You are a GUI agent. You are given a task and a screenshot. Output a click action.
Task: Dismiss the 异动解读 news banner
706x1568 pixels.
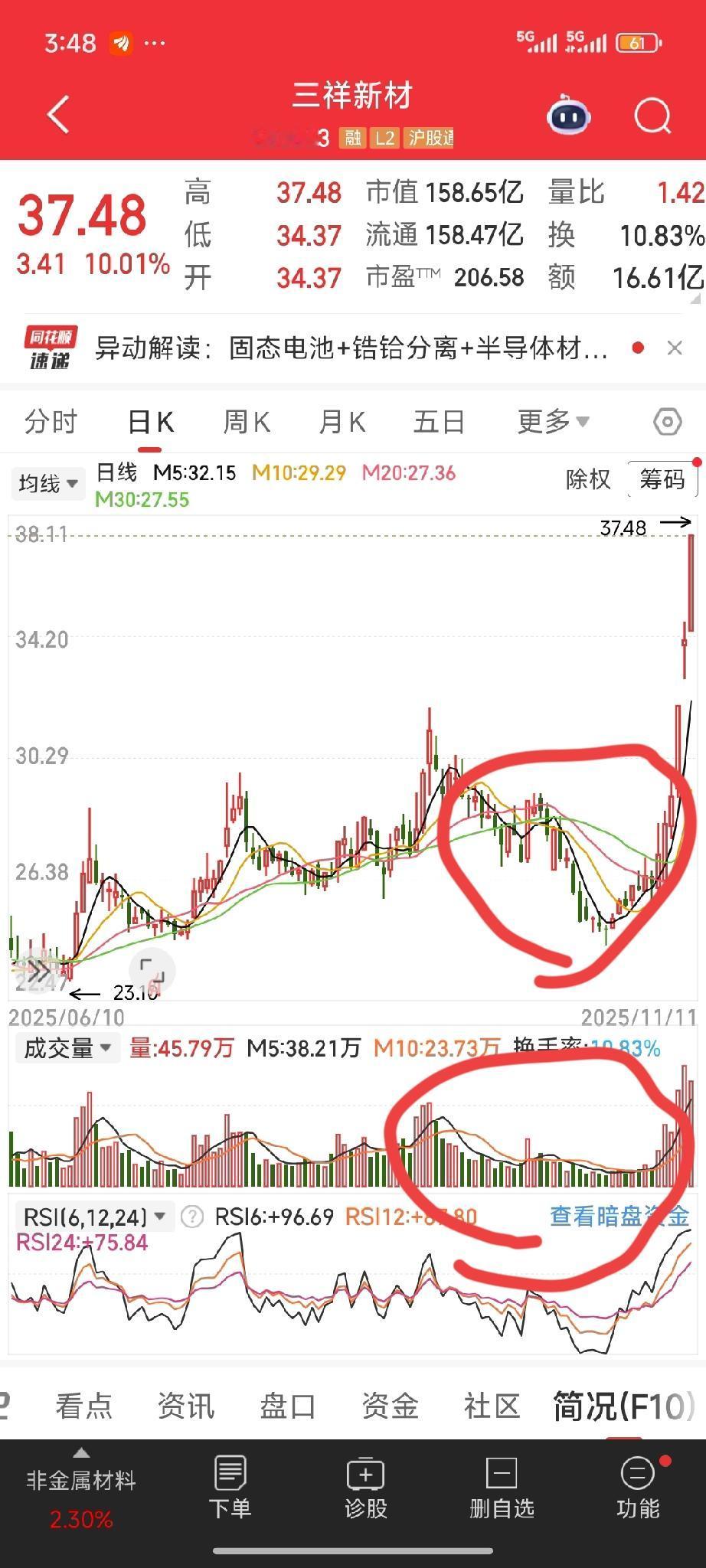coord(675,348)
